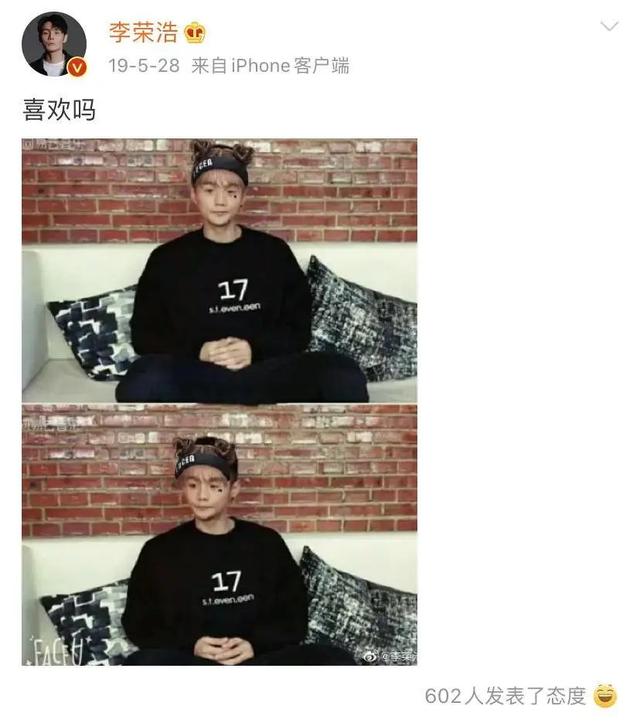Open the 602人发表了态度 reactions list

pyautogui.click(x=506, y=695)
